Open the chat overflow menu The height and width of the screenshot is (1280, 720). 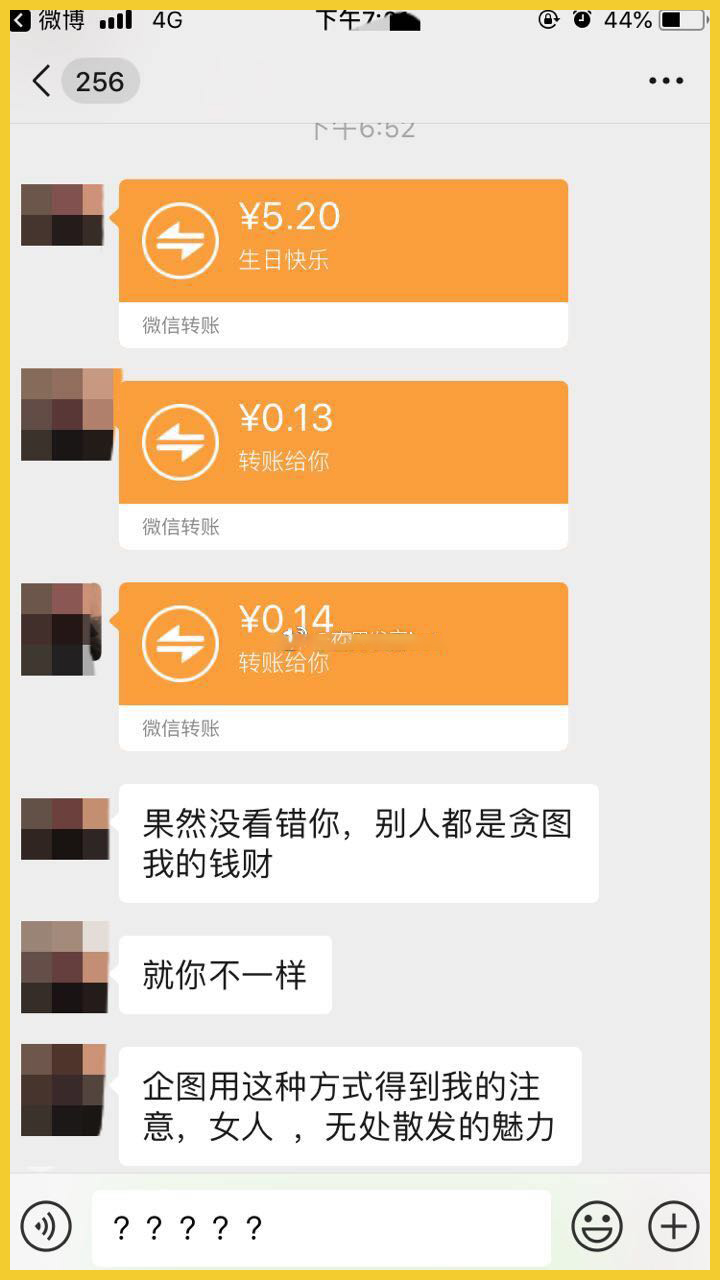(666, 81)
